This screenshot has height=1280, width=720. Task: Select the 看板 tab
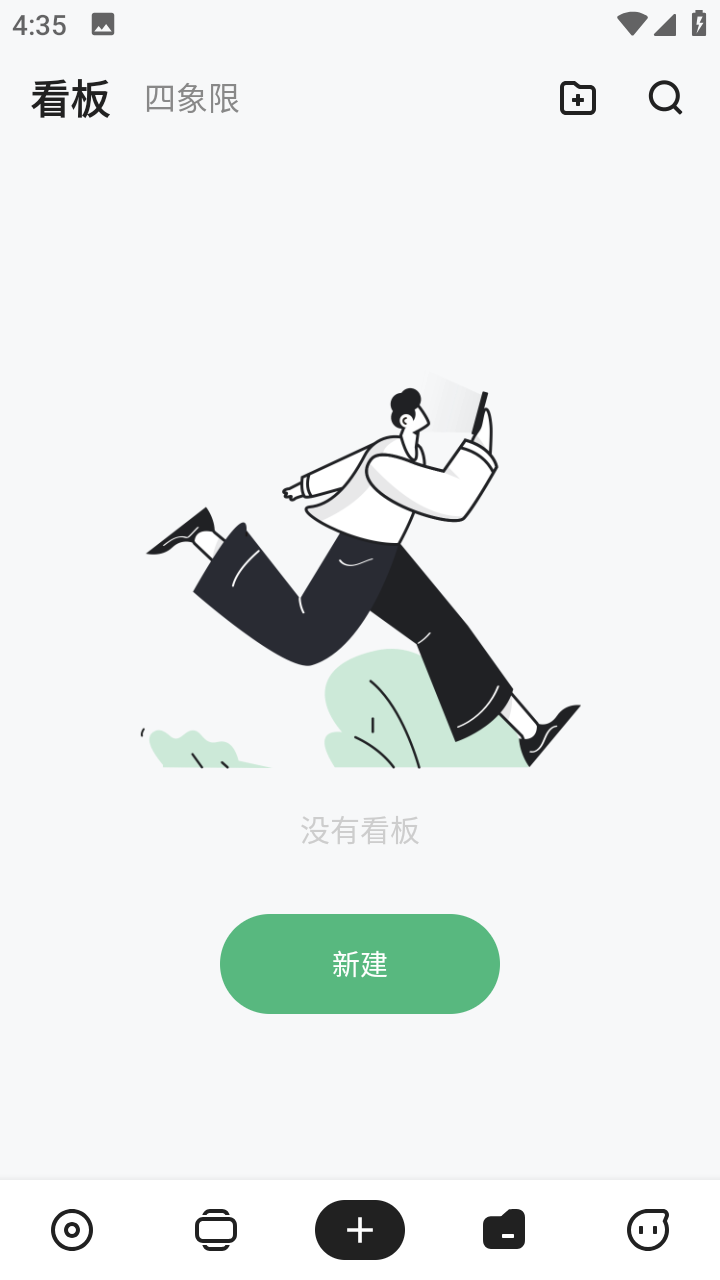coord(70,99)
